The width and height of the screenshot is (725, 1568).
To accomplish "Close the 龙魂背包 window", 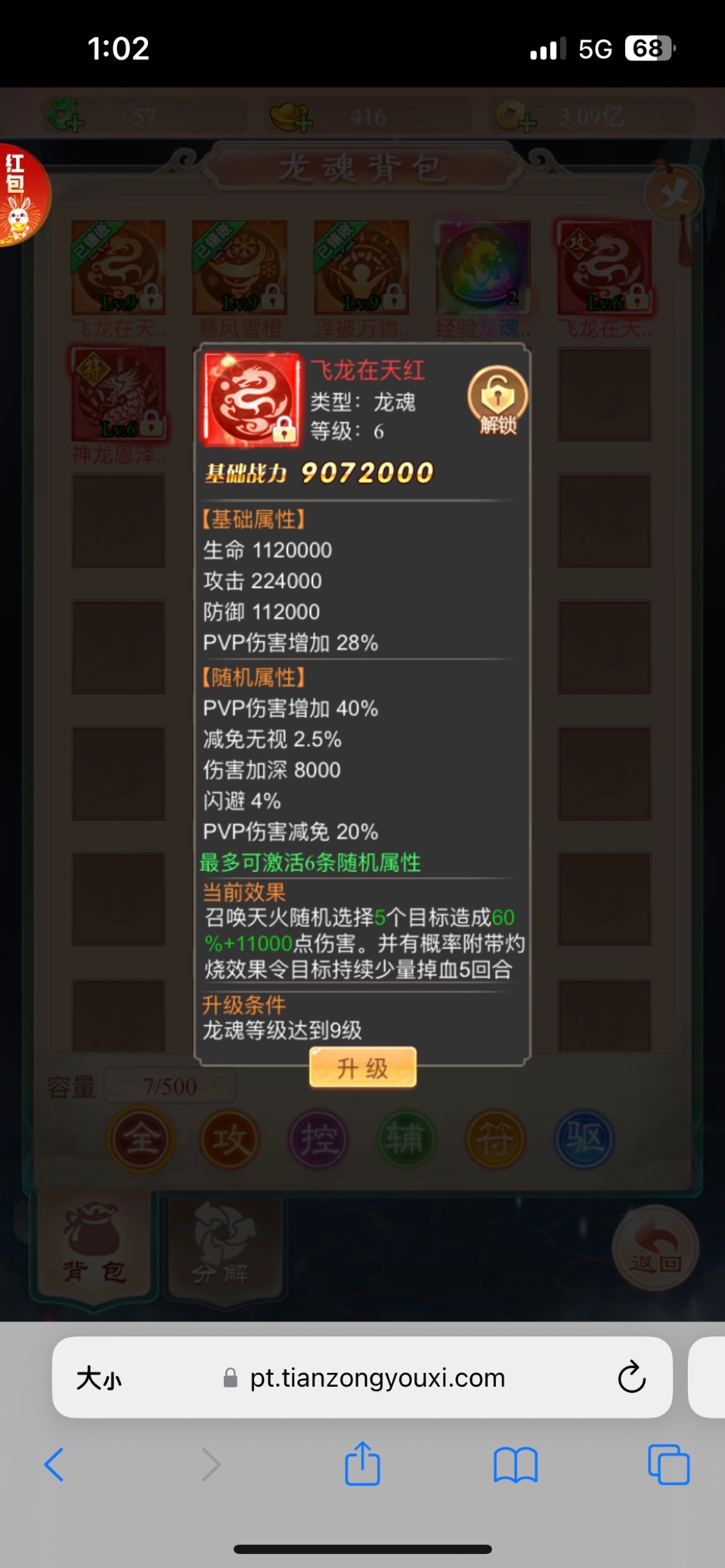I will tap(673, 194).
